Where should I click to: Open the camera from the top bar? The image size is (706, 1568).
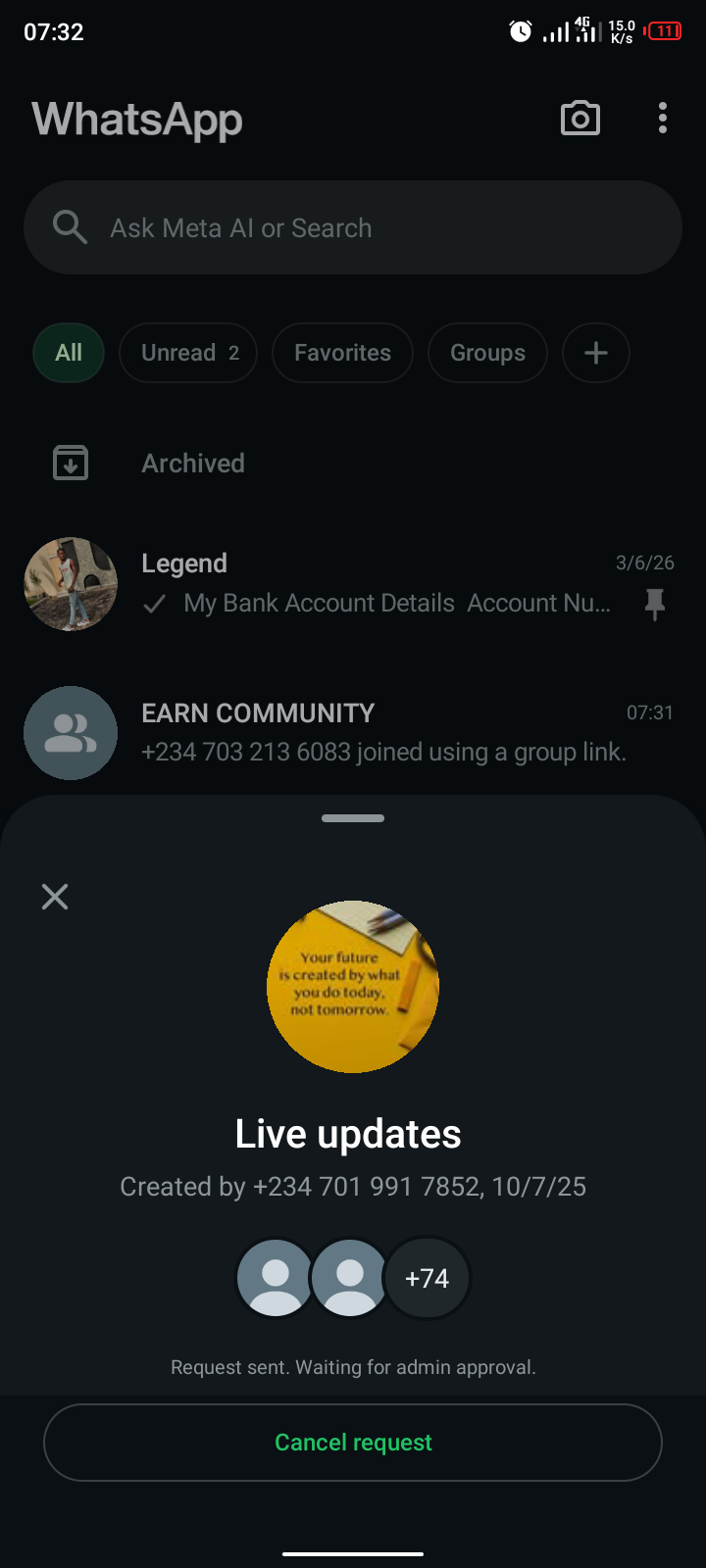580,119
